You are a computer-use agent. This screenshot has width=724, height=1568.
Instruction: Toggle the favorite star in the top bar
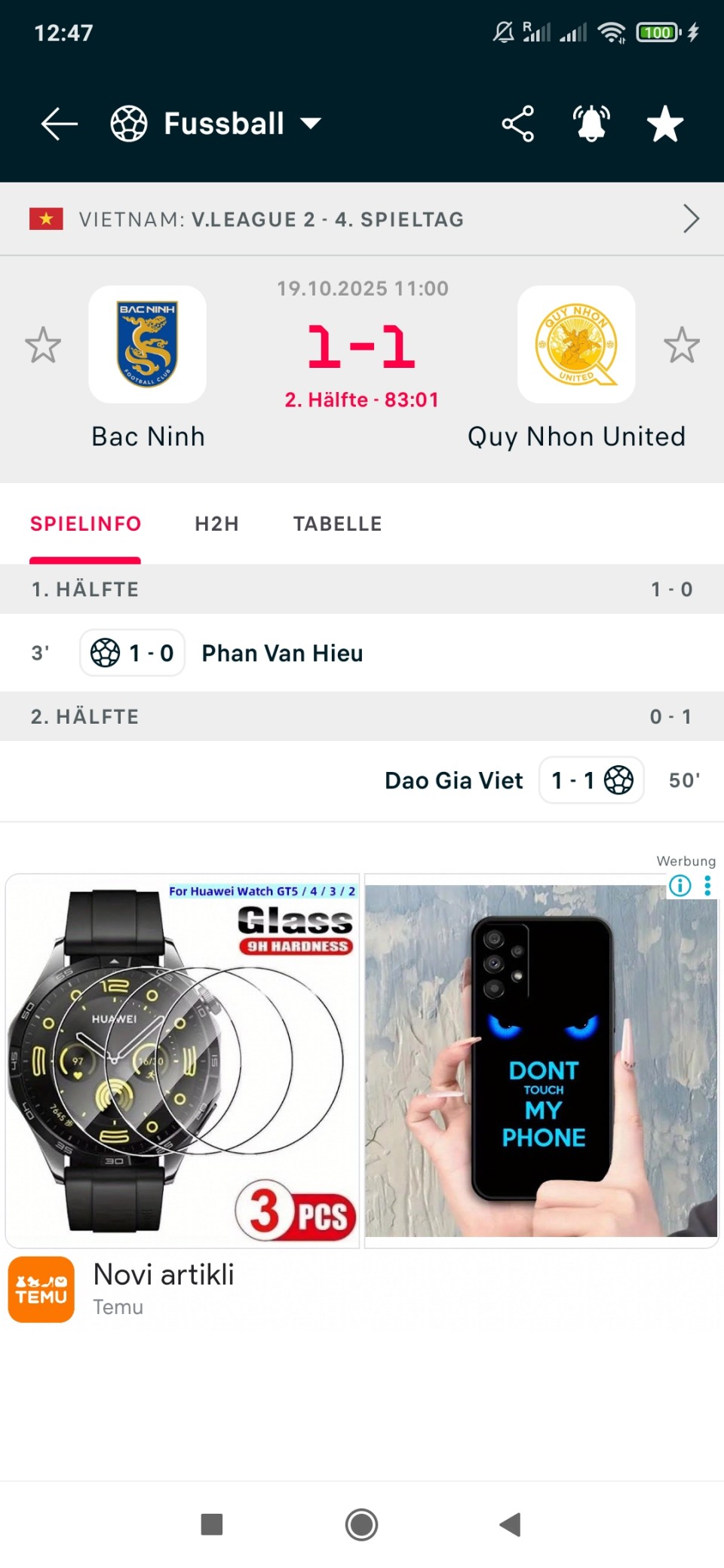[665, 124]
